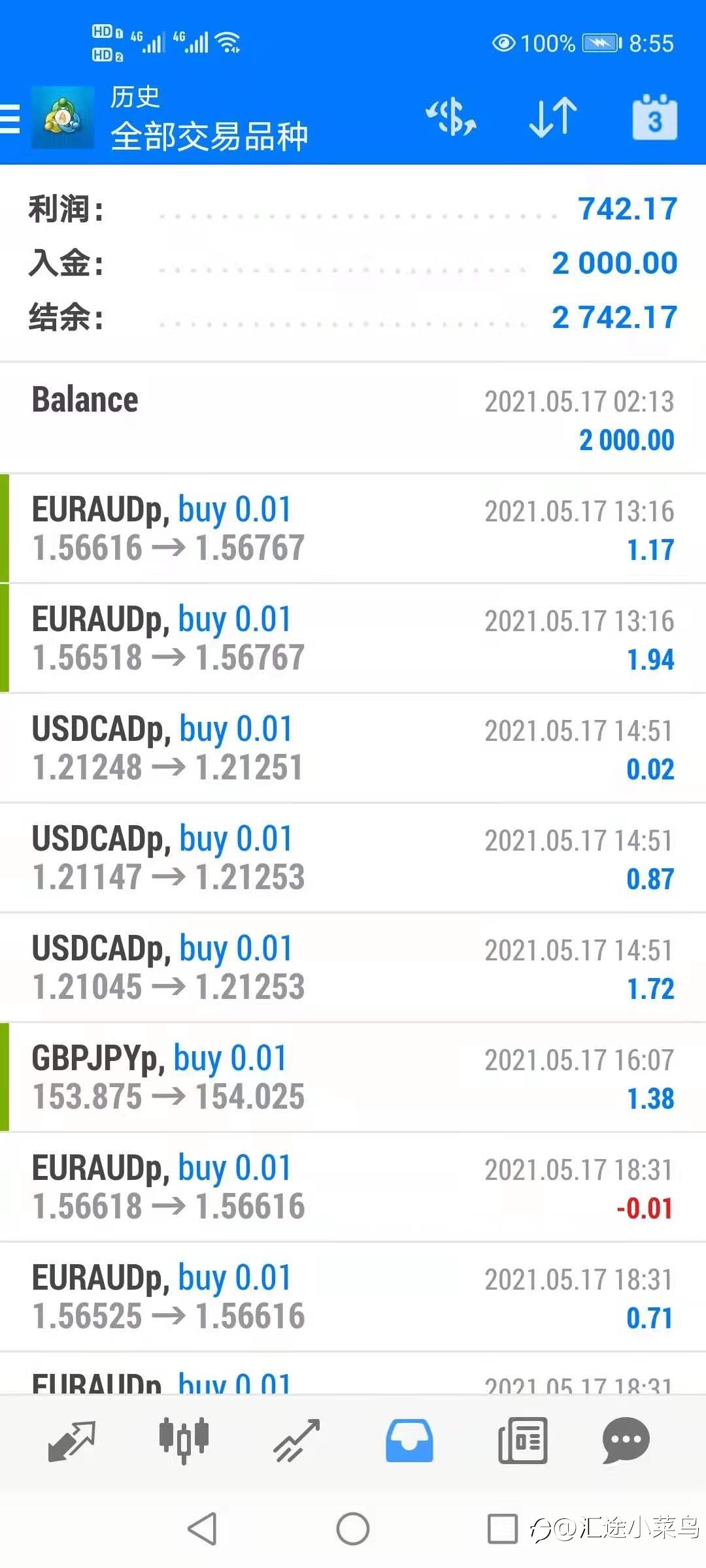
Task: Expand the Balance 2 000.00 entry
Action: tap(353, 418)
